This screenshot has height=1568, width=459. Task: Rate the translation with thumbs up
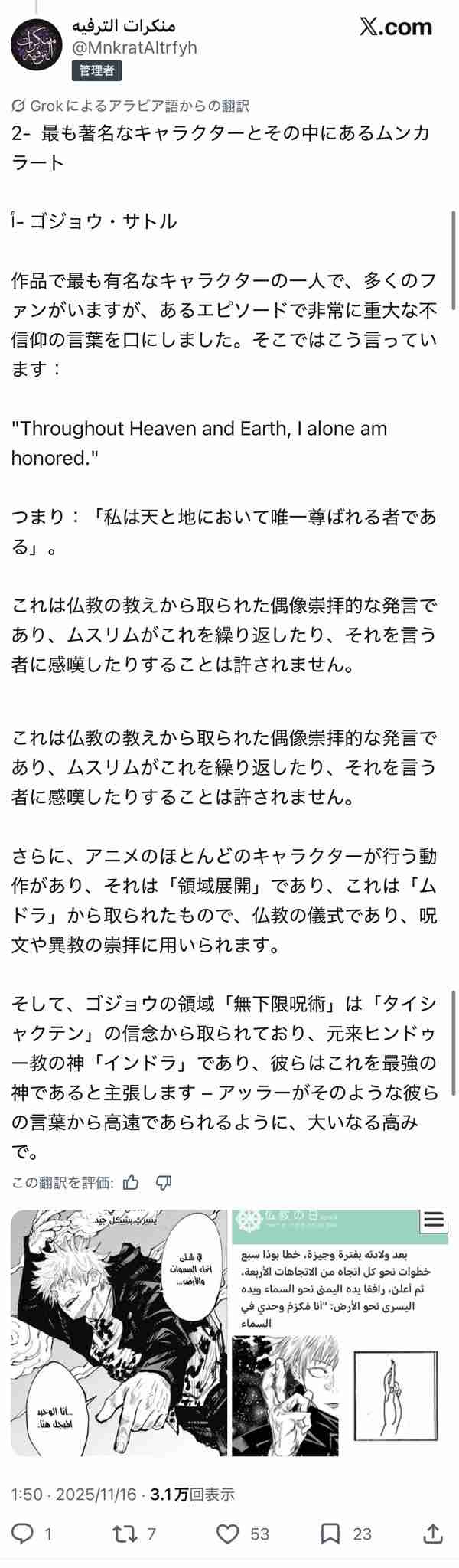pos(131,1182)
